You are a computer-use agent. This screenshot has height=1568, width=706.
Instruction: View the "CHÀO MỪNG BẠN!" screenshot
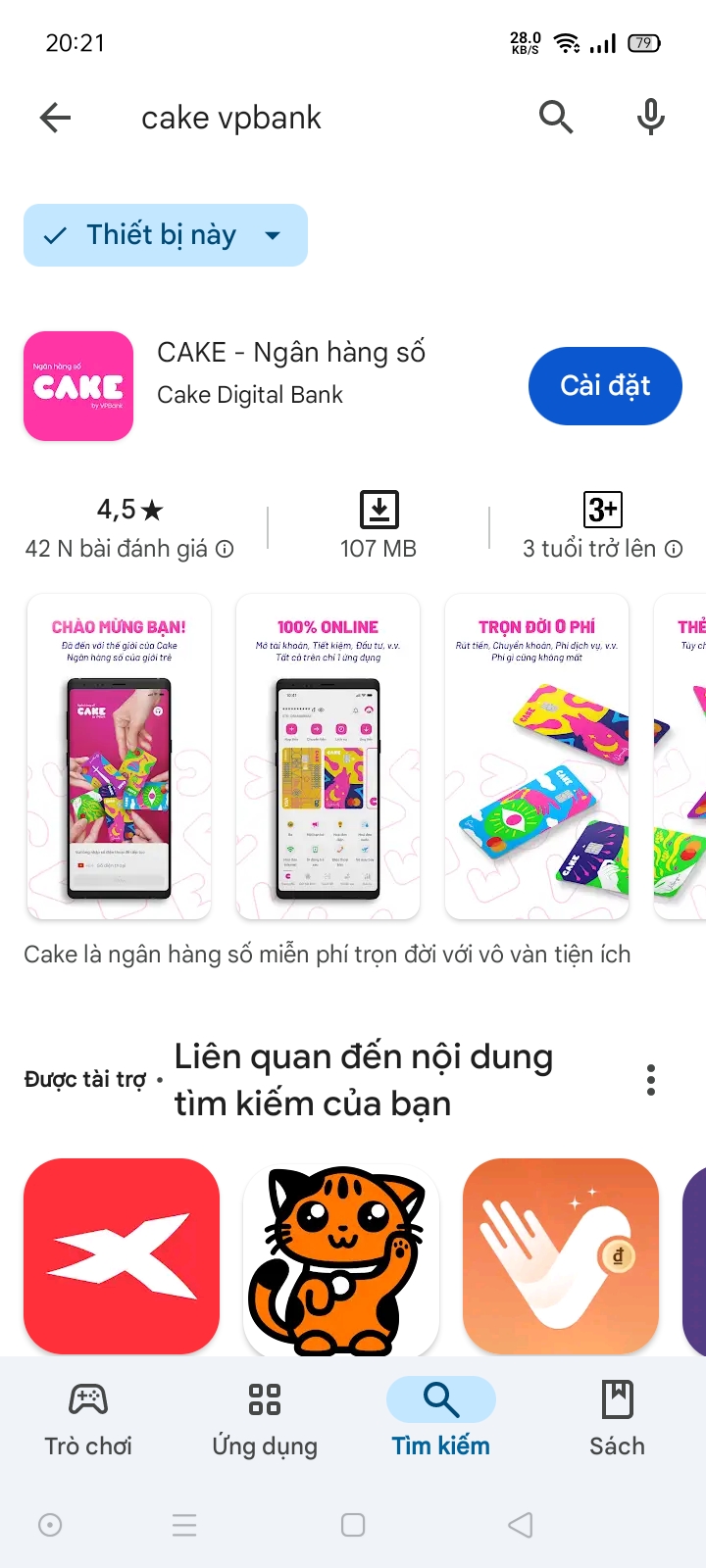[x=119, y=757]
